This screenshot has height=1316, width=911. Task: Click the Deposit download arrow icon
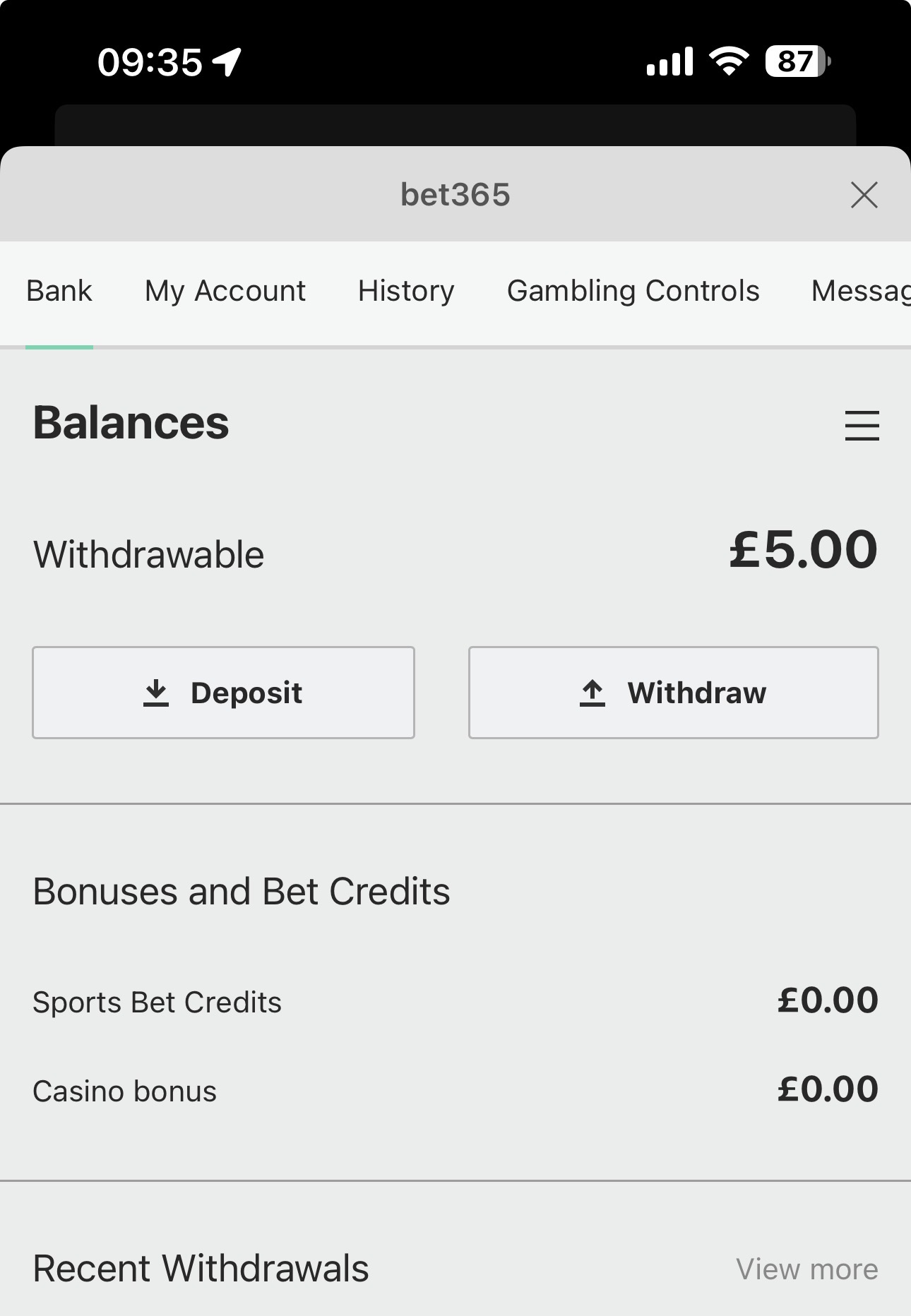(x=157, y=692)
